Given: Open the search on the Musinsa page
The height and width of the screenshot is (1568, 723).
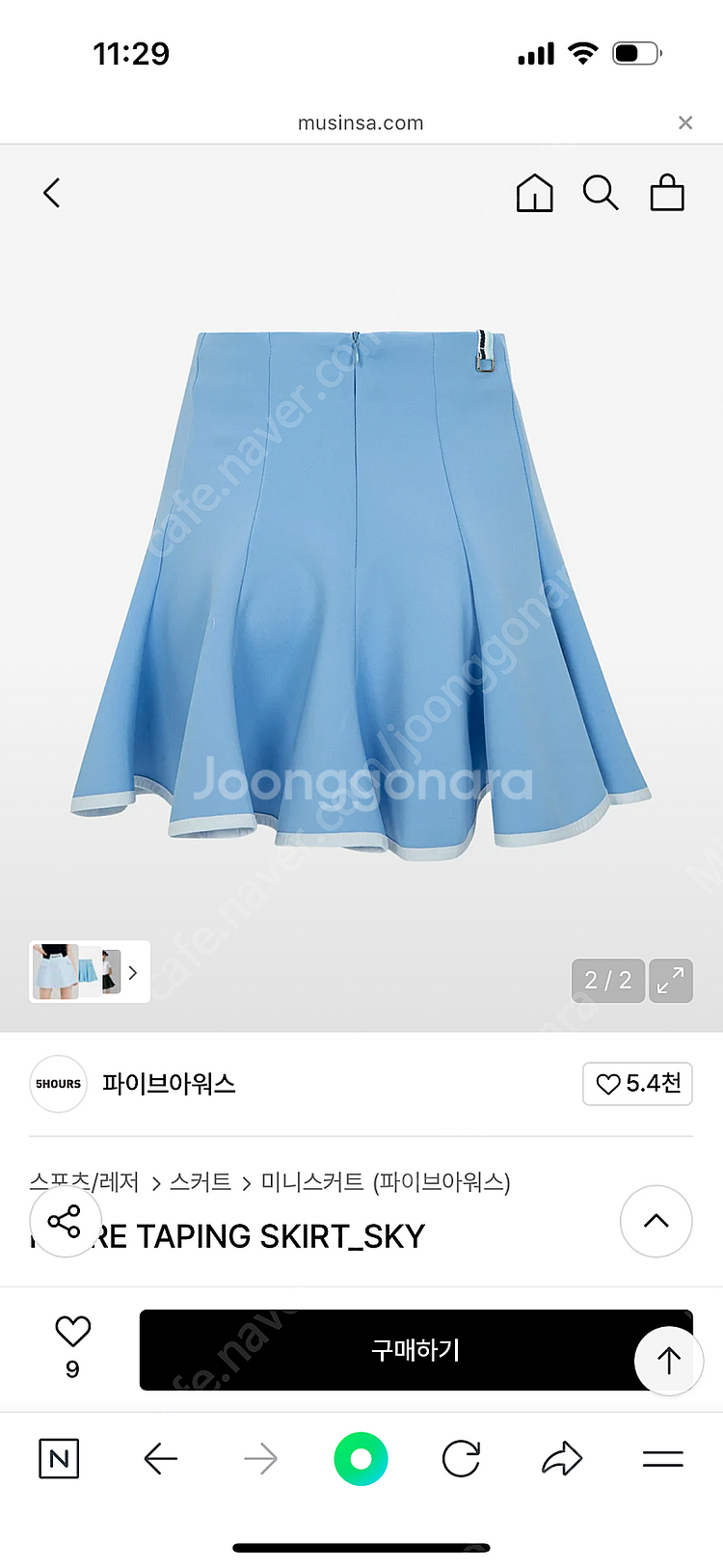Looking at the screenshot, I should (x=601, y=193).
